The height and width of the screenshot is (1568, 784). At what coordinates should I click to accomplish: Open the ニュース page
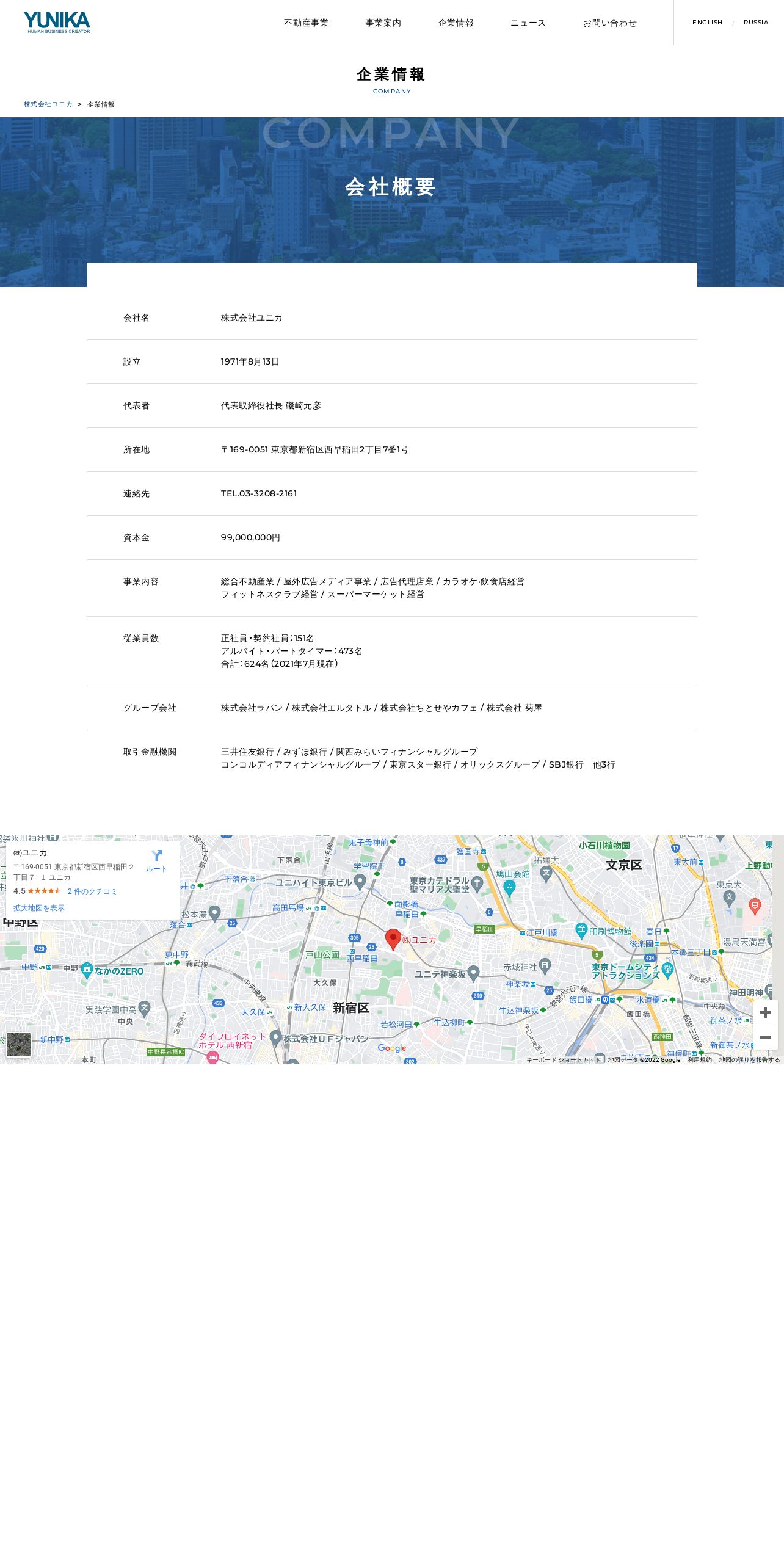pos(528,23)
